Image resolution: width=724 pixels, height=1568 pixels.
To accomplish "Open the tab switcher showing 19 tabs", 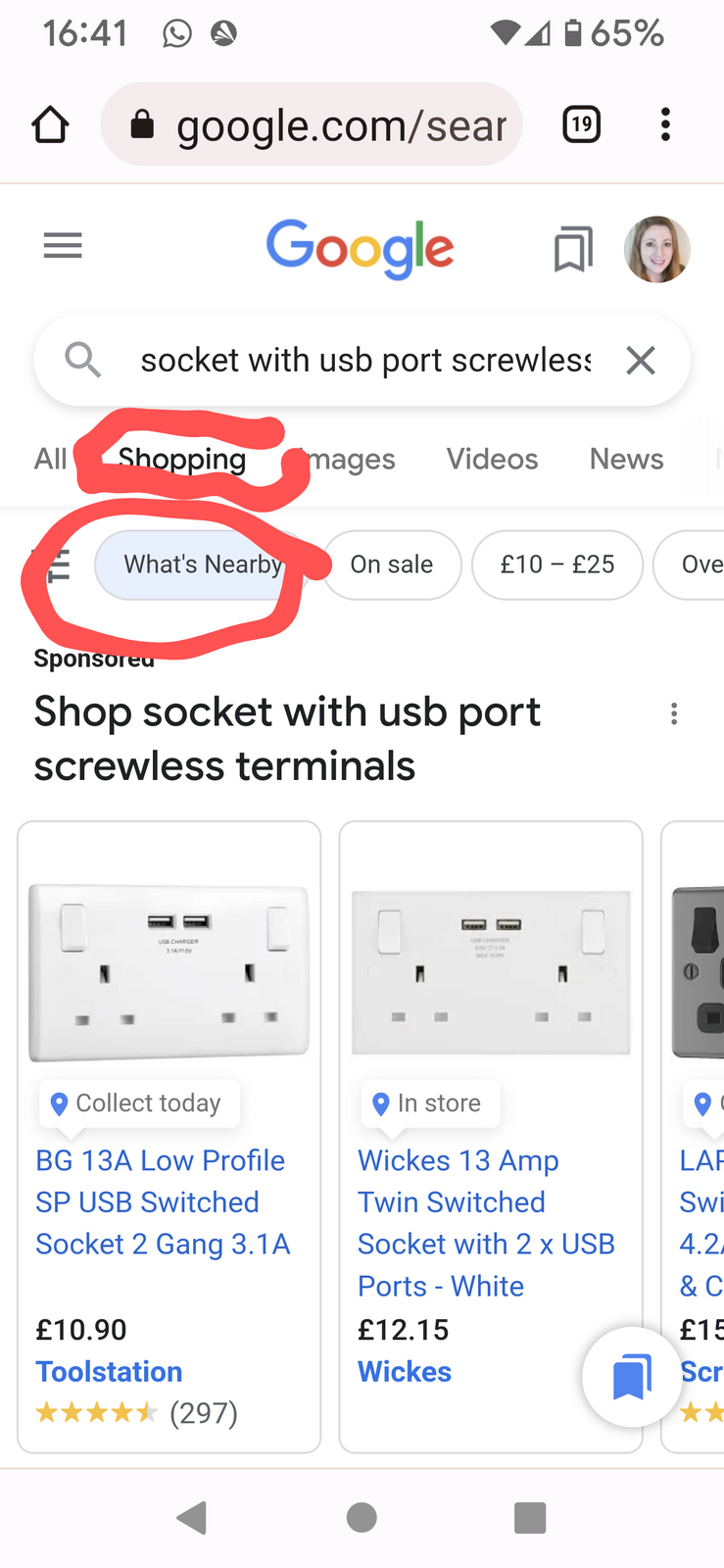I will point(581,124).
